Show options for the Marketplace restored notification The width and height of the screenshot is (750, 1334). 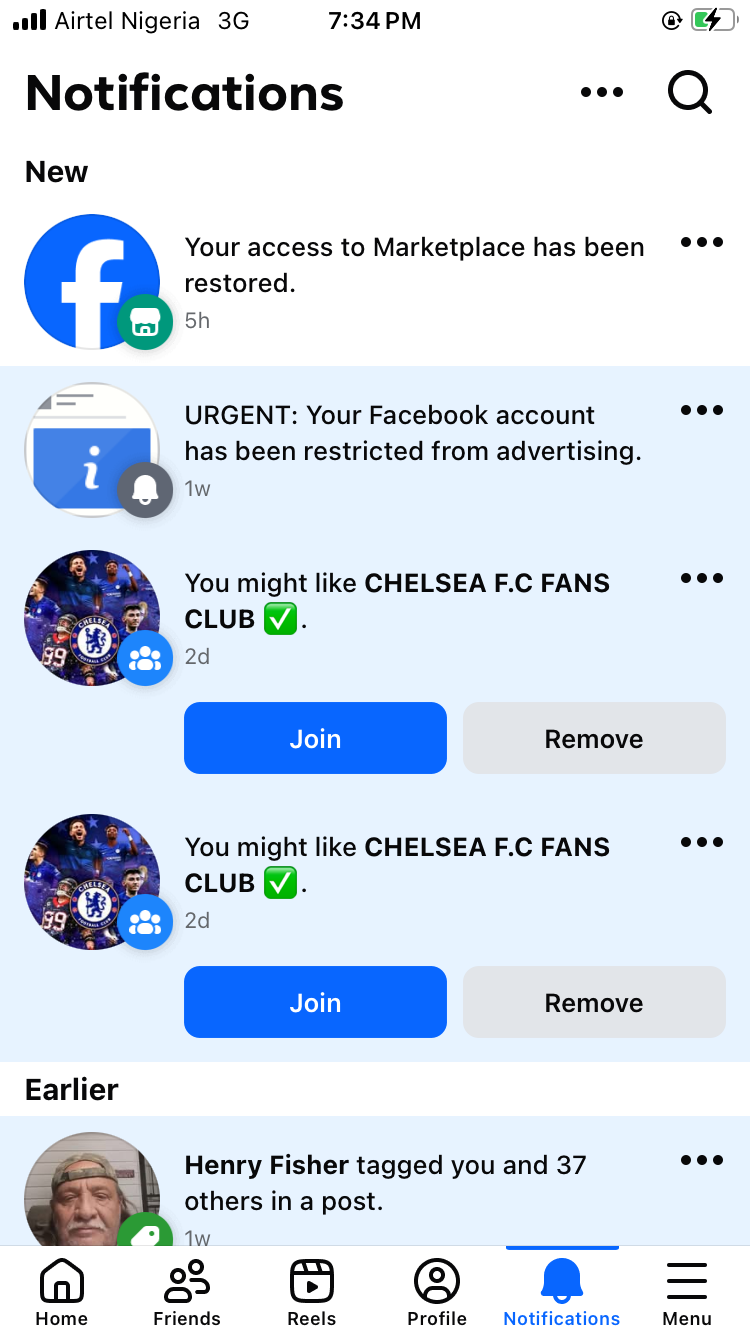(701, 243)
